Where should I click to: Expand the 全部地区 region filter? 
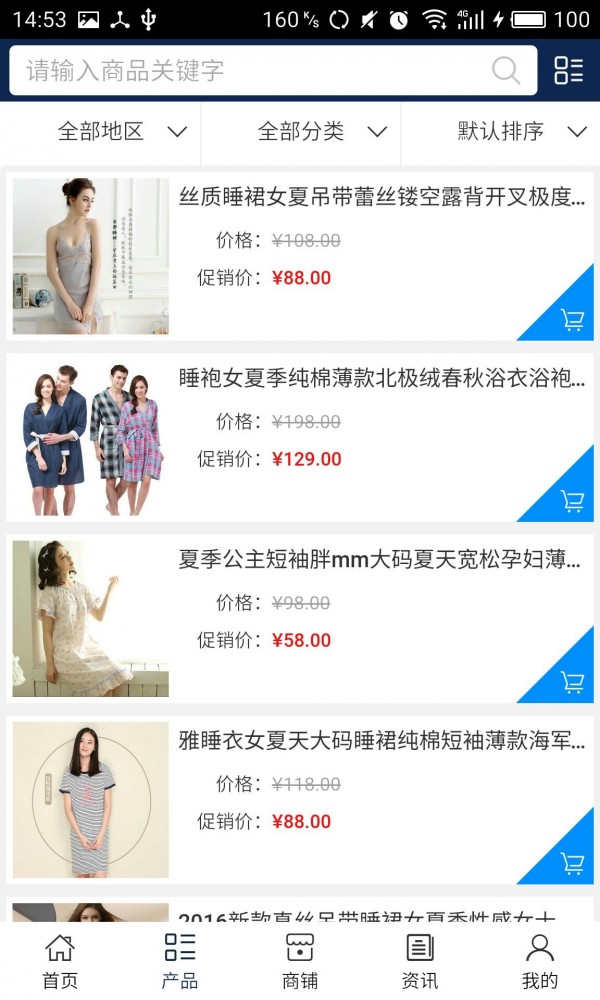coord(122,131)
